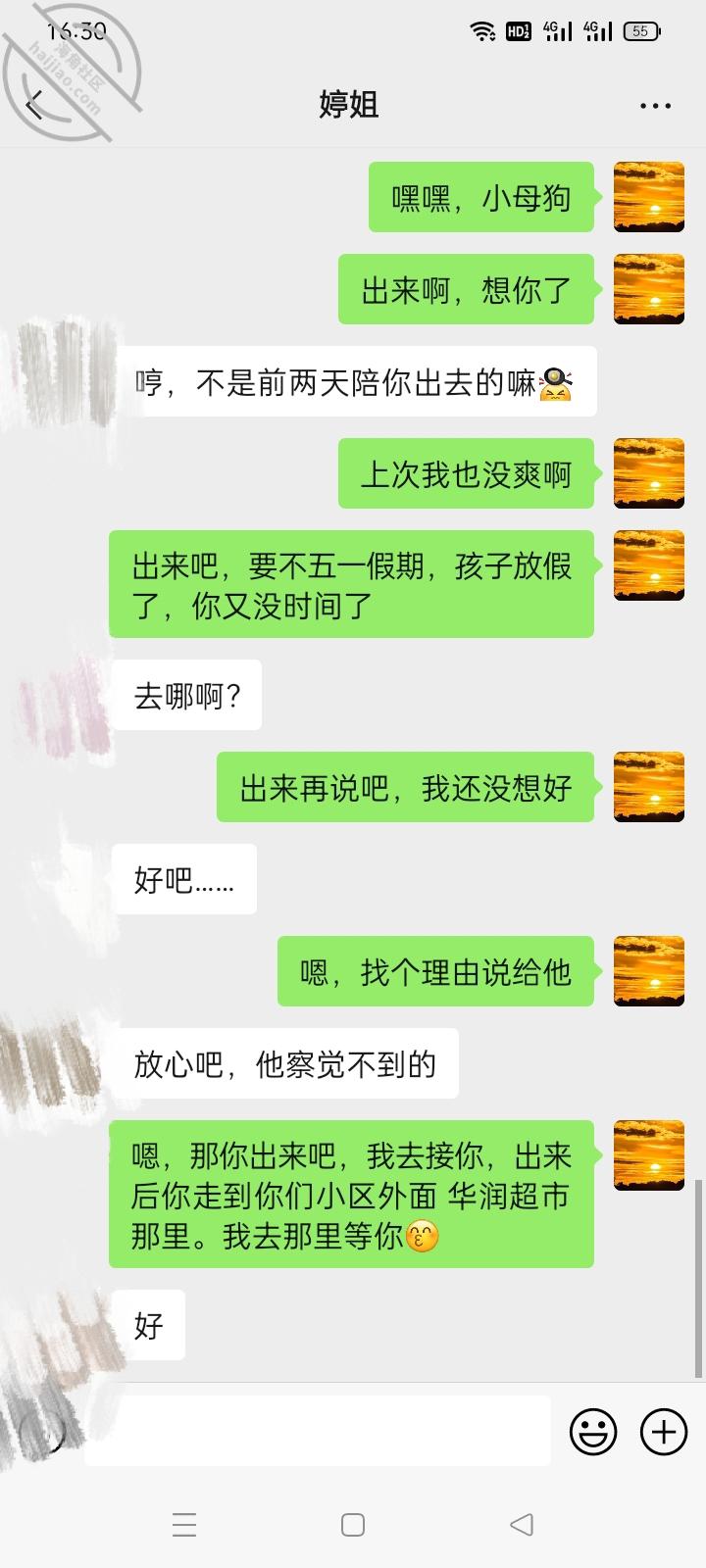Open the emoji picker
This screenshot has width=706, height=1568.
[593, 1432]
